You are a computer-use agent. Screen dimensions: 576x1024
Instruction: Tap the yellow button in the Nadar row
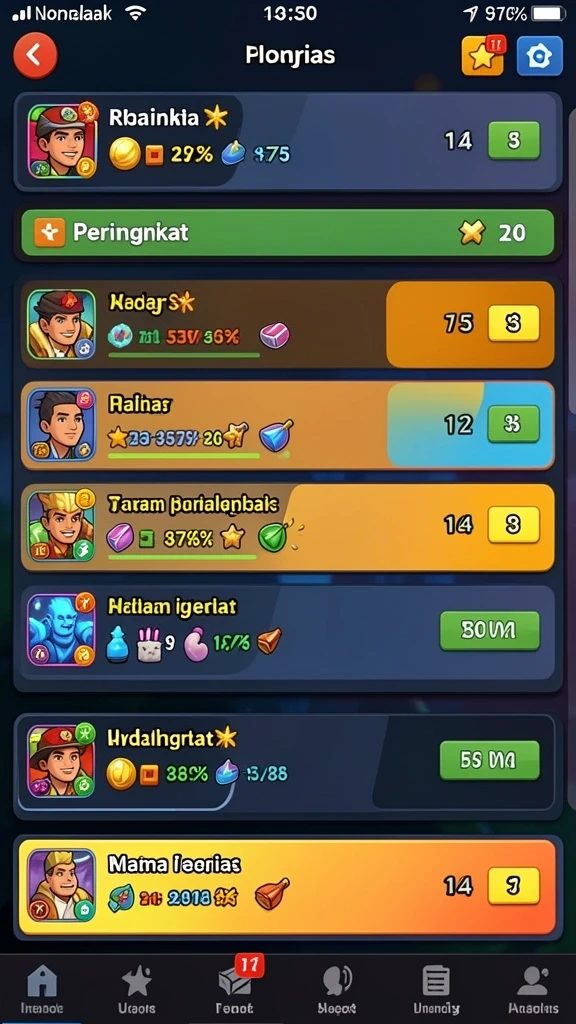pos(514,323)
